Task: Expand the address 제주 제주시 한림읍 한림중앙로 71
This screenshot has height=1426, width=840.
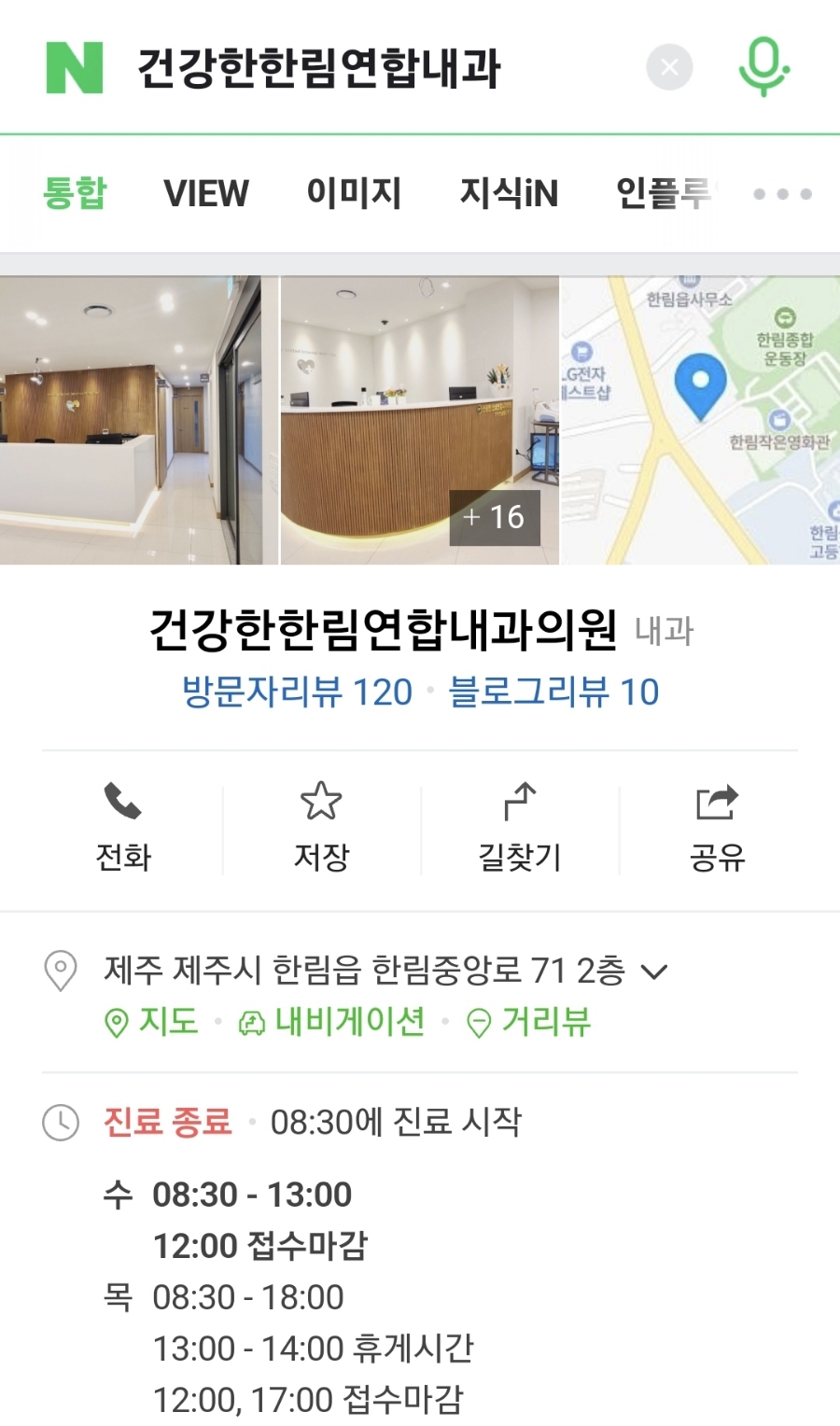Action: tap(655, 972)
